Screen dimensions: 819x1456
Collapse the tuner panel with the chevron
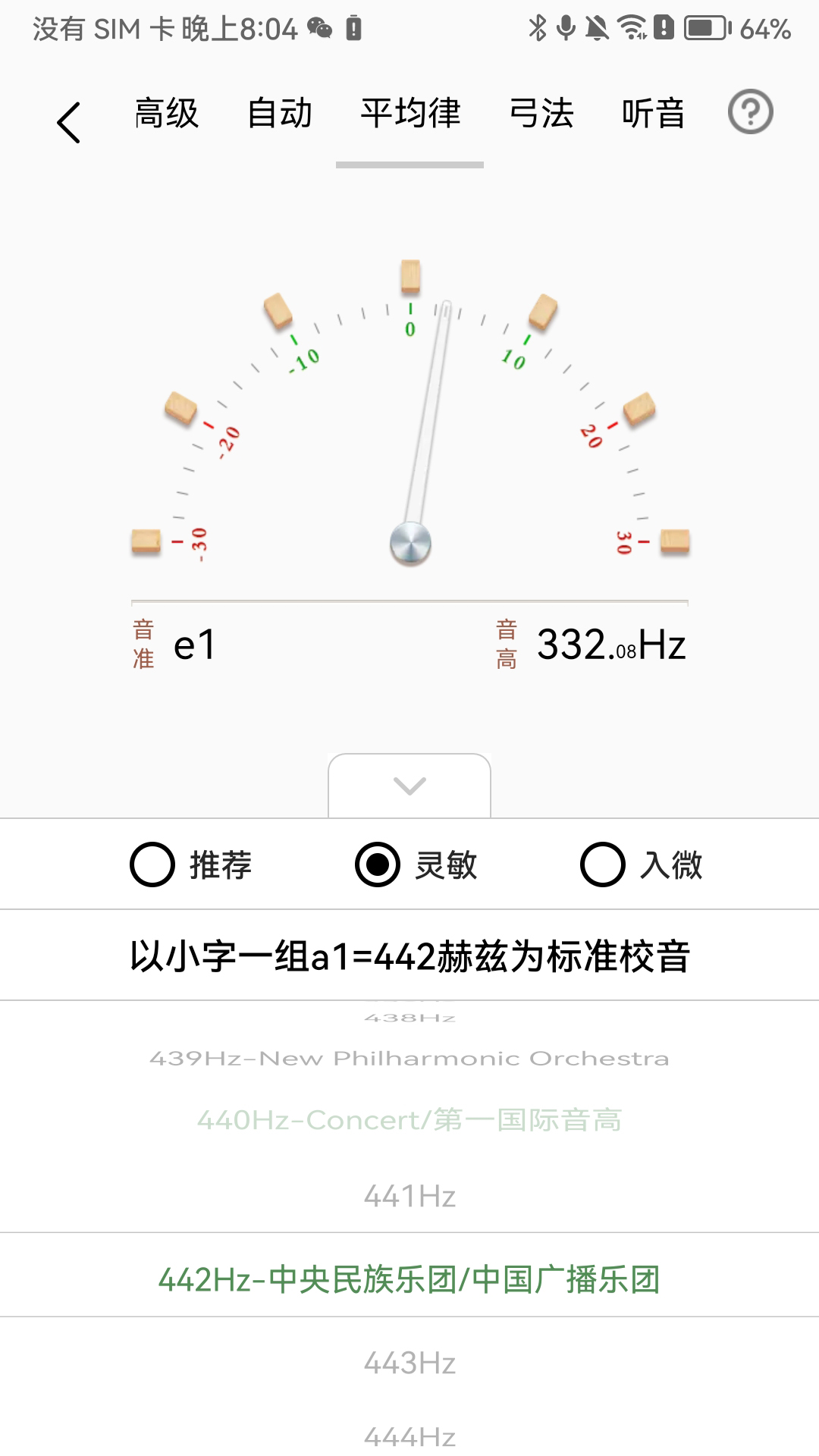point(409,786)
